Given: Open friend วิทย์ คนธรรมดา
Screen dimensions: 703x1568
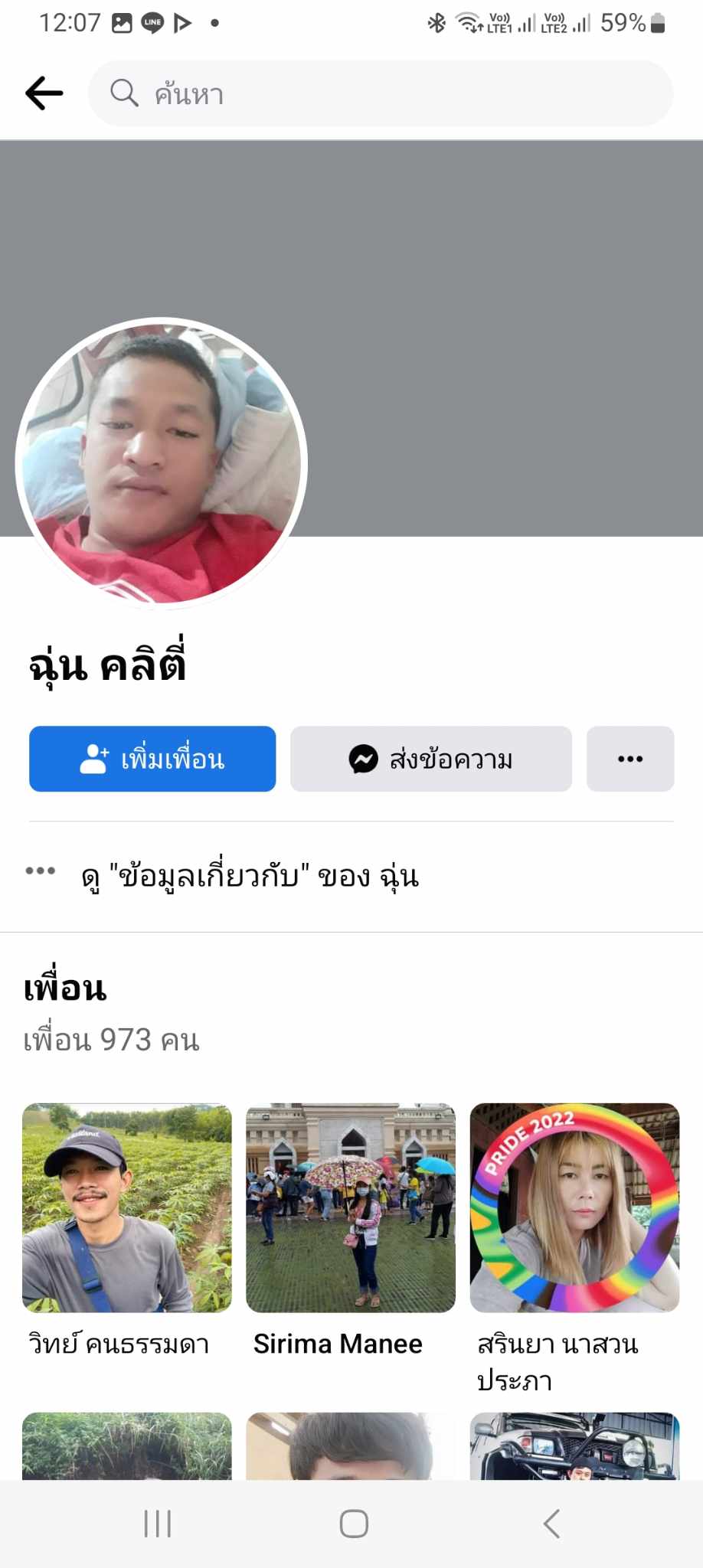Looking at the screenshot, I should point(126,1208).
